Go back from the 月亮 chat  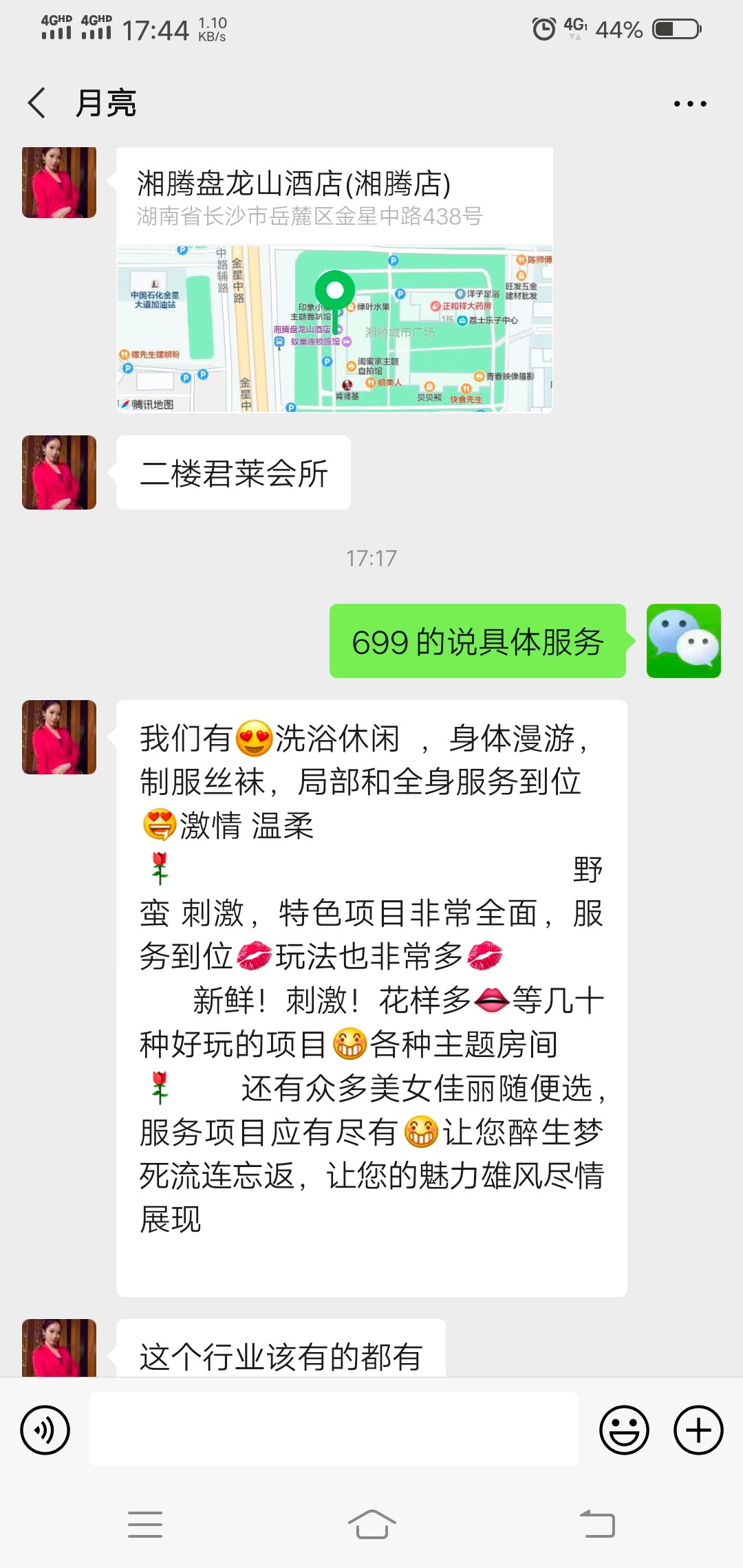pyautogui.click(x=37, y=103)
